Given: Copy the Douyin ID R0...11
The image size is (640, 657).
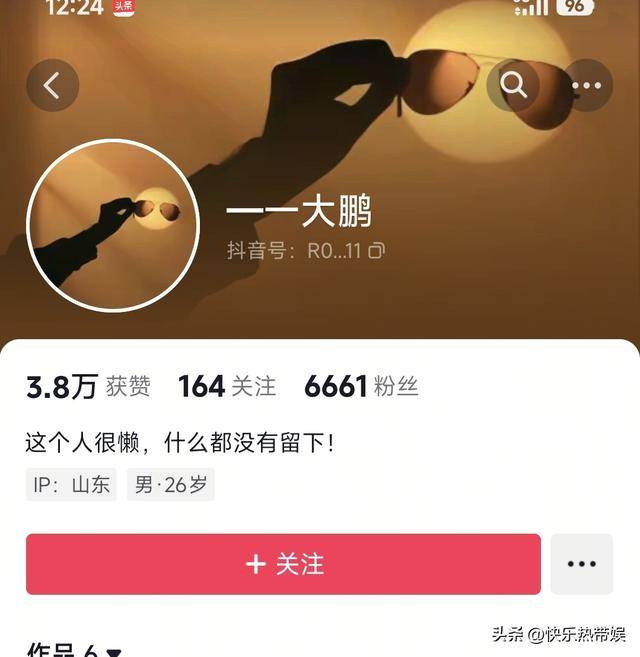Looking at the screenshot, I should click(x=377, y=251).
